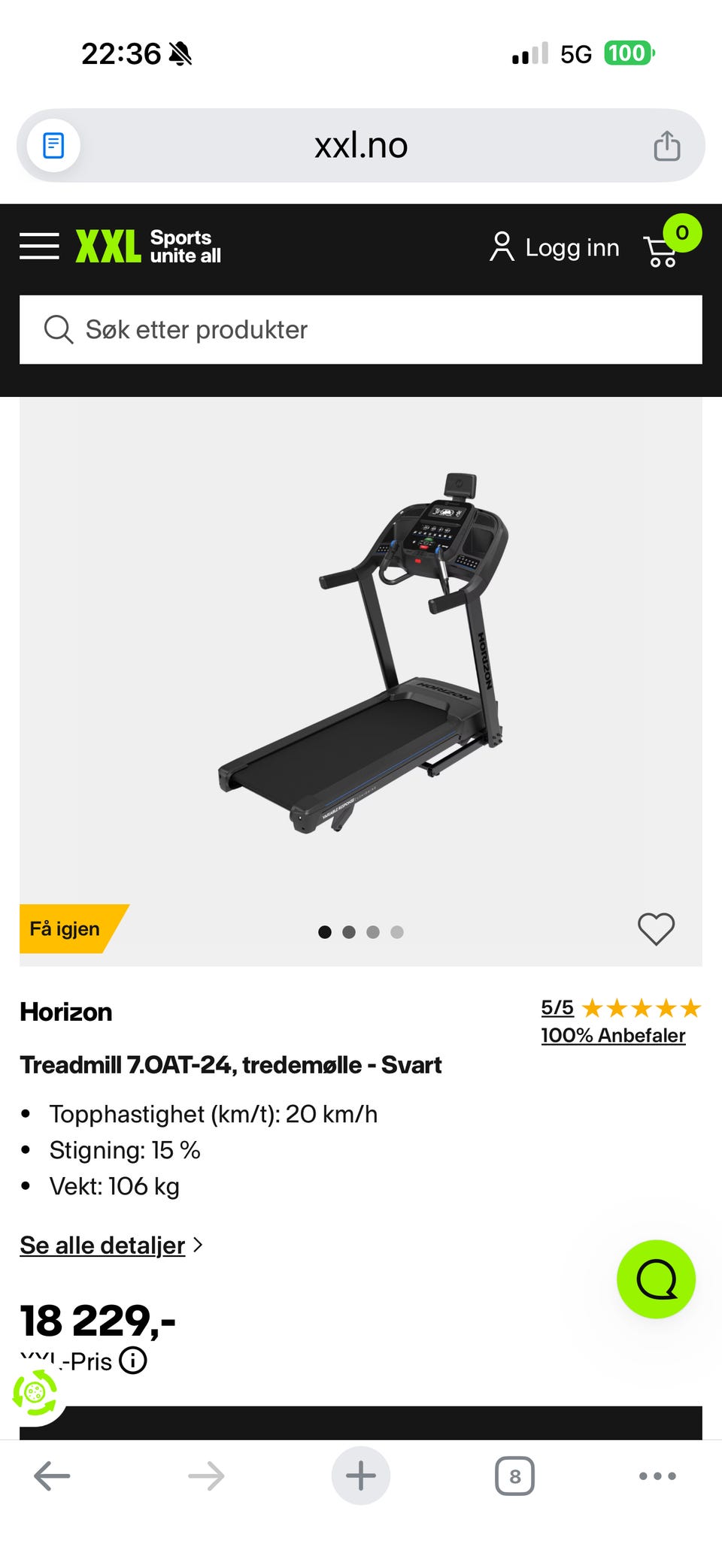The height and width of the screenshot is (1568, 722).
Task: View the 8 open tabs
Action: (x=514, y=1476)
